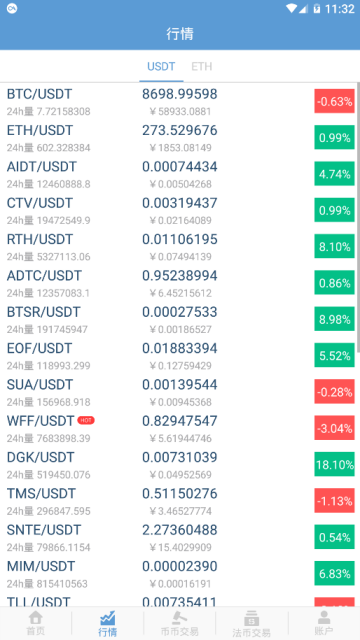Open the 账户 account tab

click(x=324, y=623)
